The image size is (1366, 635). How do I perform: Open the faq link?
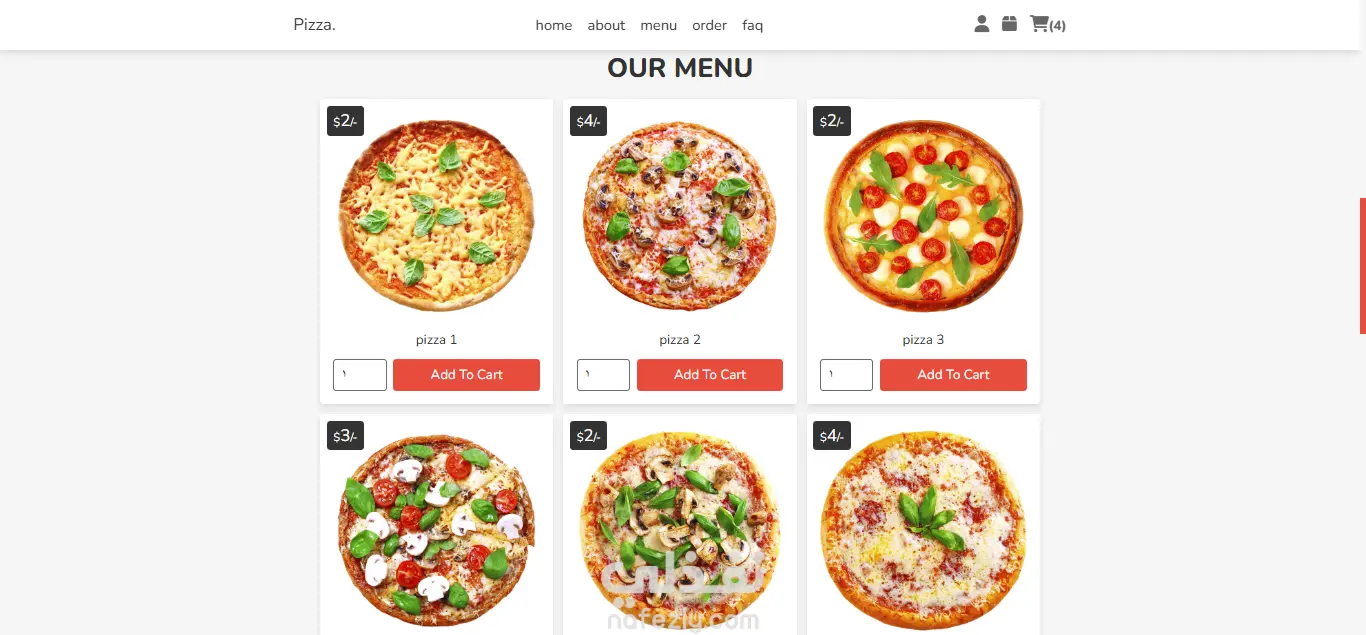tap(752, 25)
